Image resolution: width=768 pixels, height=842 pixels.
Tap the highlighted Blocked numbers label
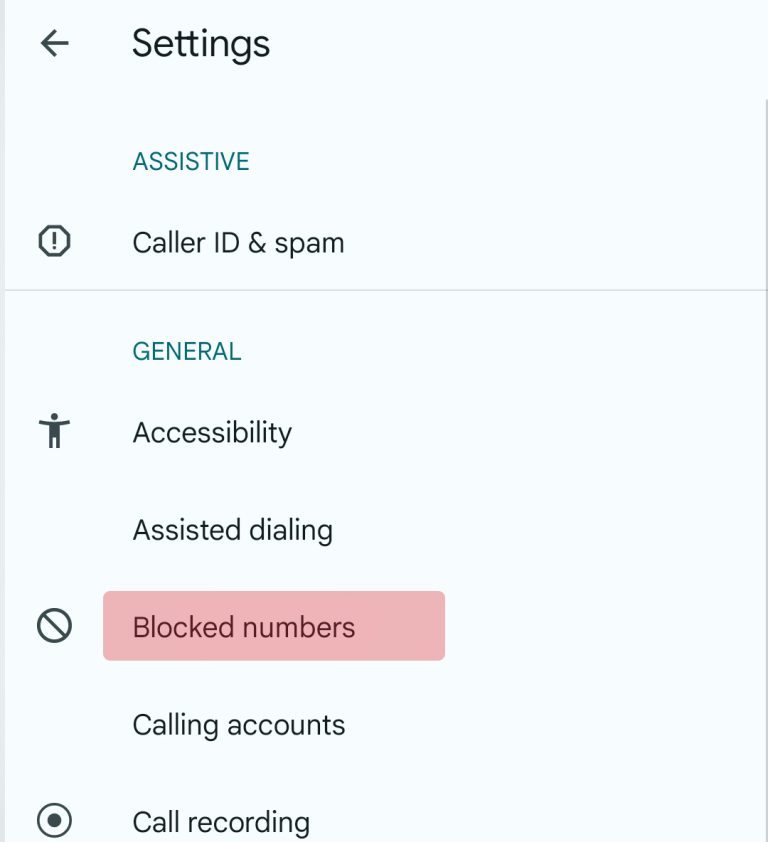(x=243, y=626)
